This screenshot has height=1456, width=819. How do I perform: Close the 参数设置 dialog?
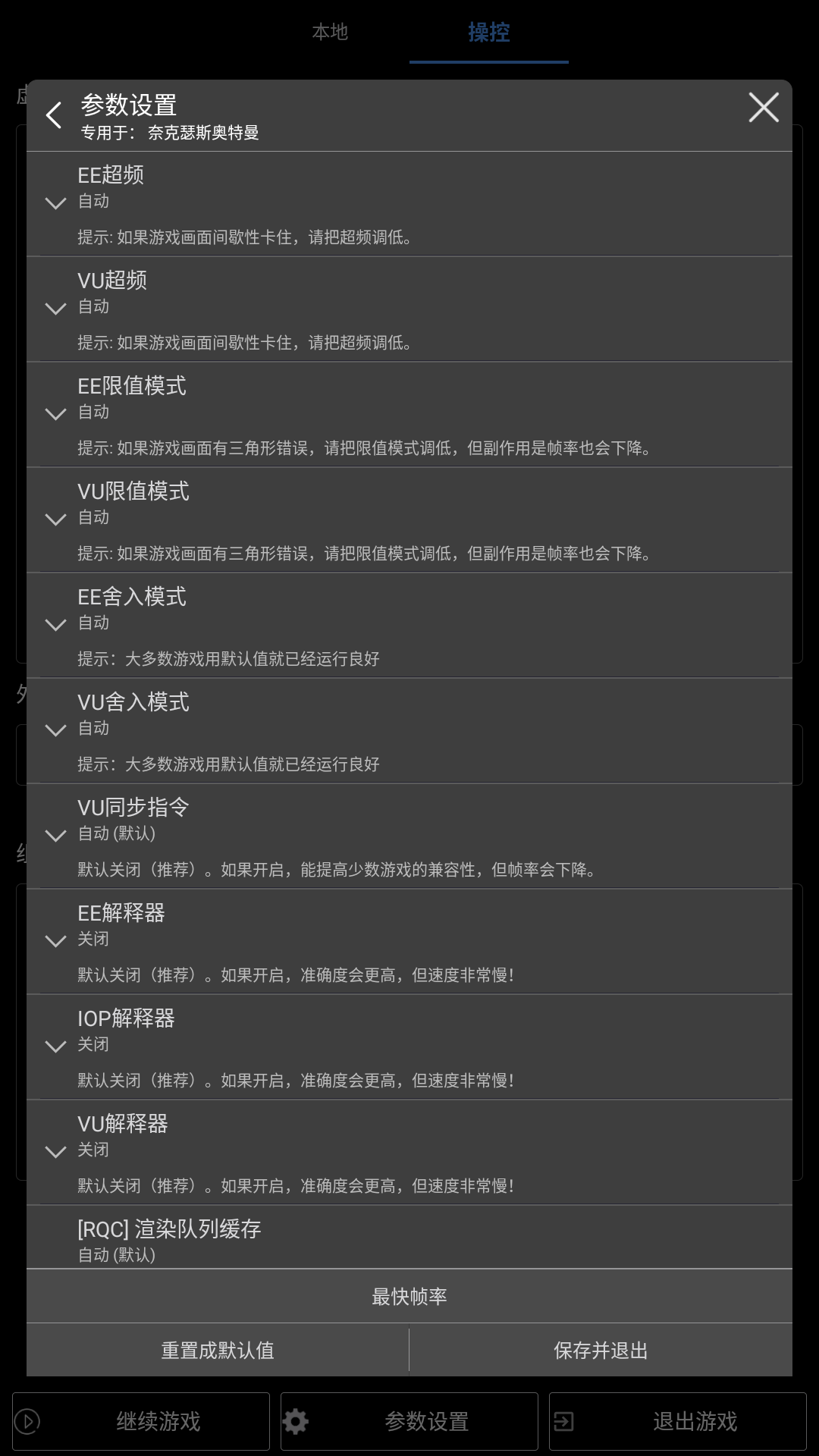pyautogui.click(x=763, y=108)
